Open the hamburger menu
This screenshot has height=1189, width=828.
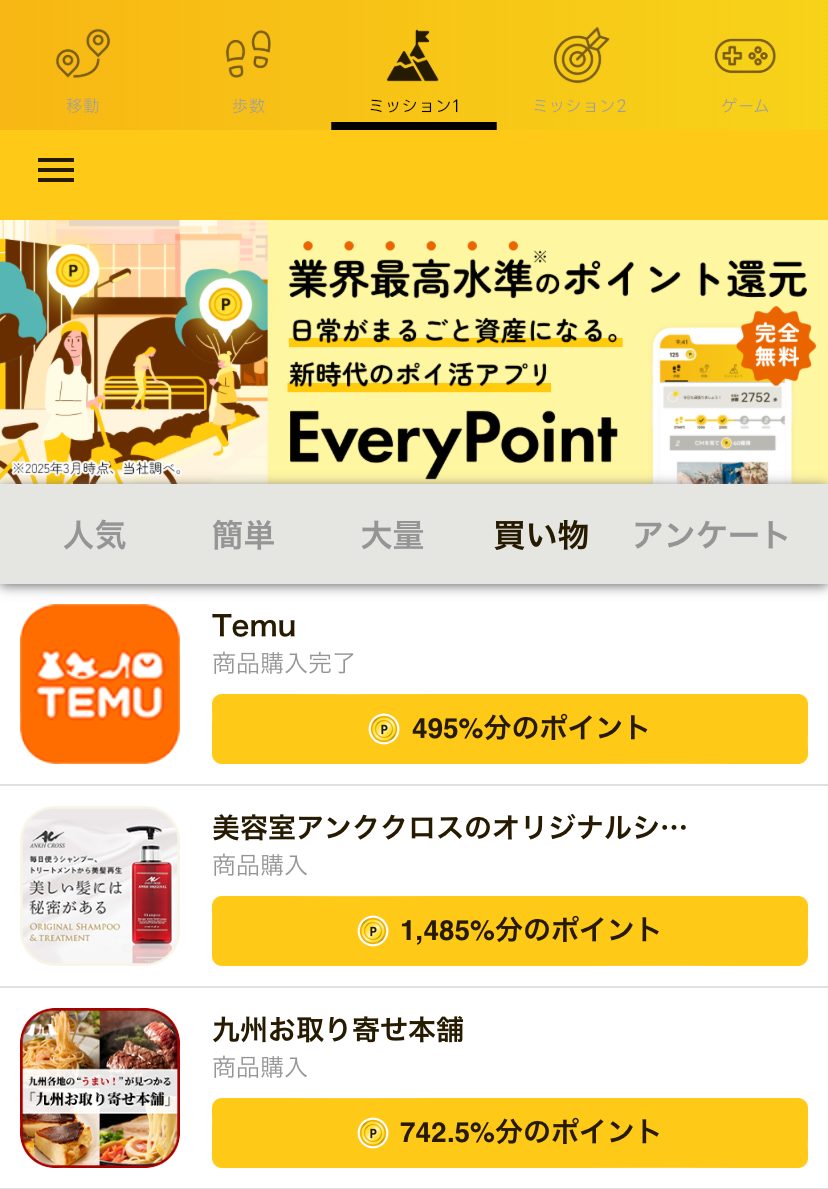[55, 170]
